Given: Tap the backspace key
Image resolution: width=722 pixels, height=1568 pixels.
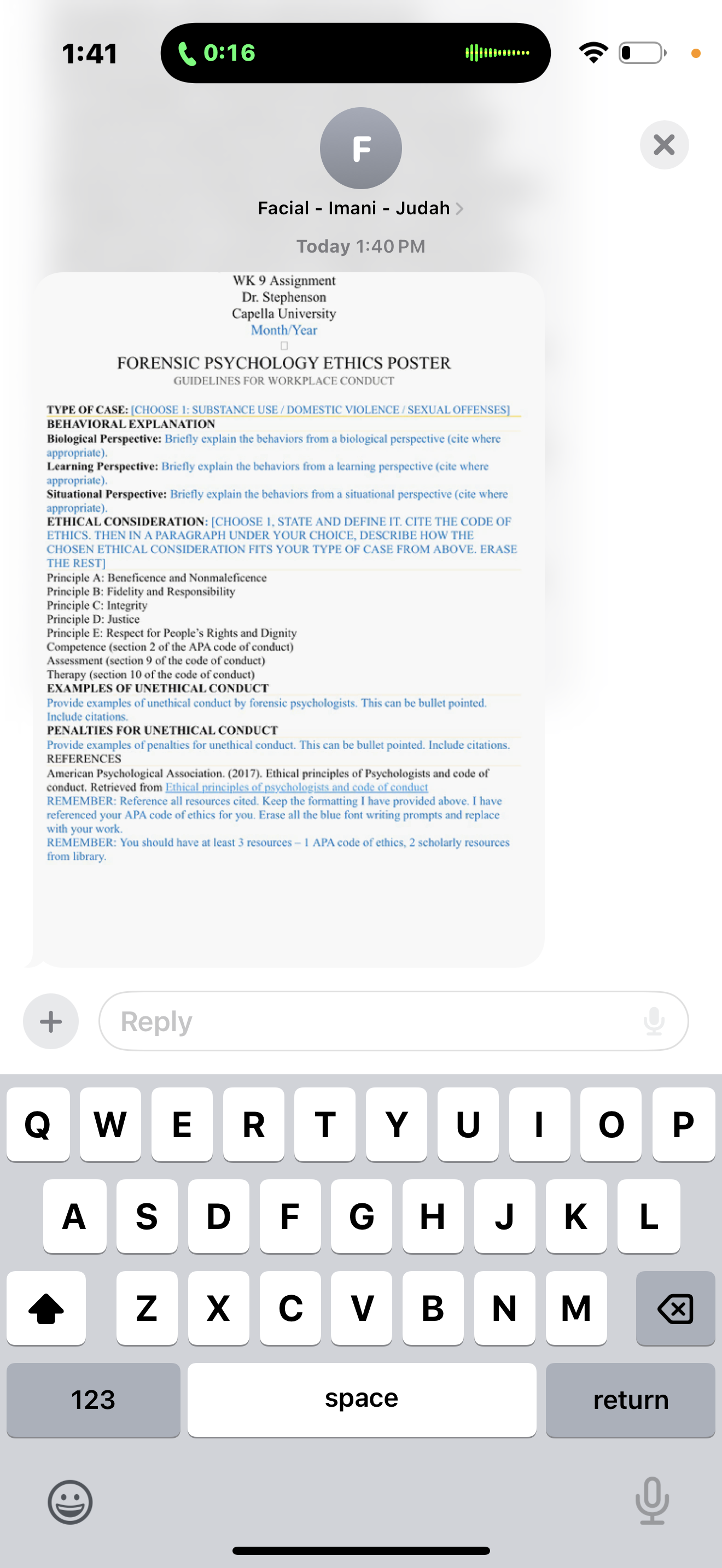Looking at the screenshot, I should click(x=675, y=1307).
